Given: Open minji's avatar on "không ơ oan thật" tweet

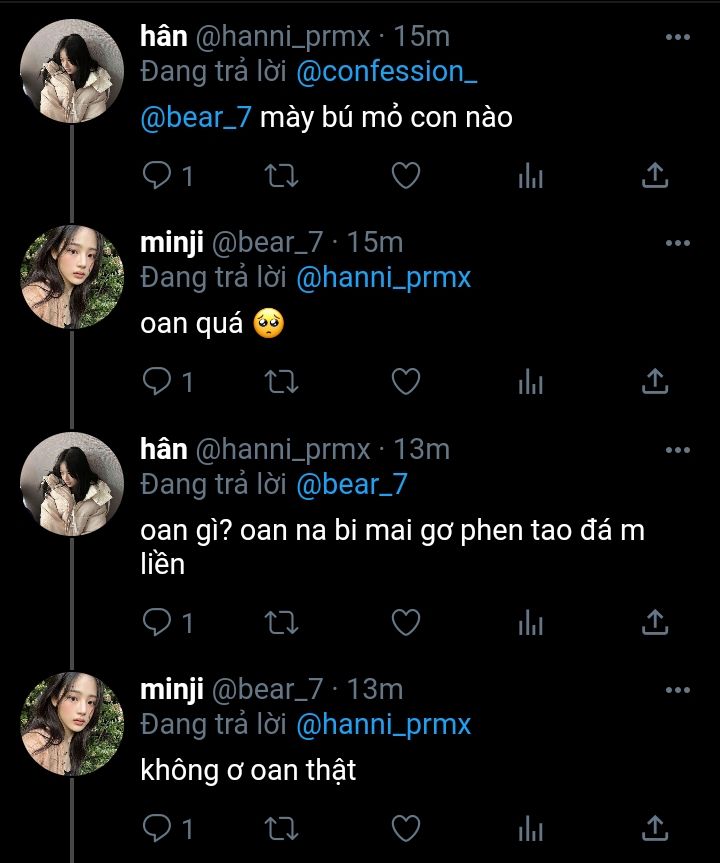Looking at the screenshot, I should tap(72, 723).
